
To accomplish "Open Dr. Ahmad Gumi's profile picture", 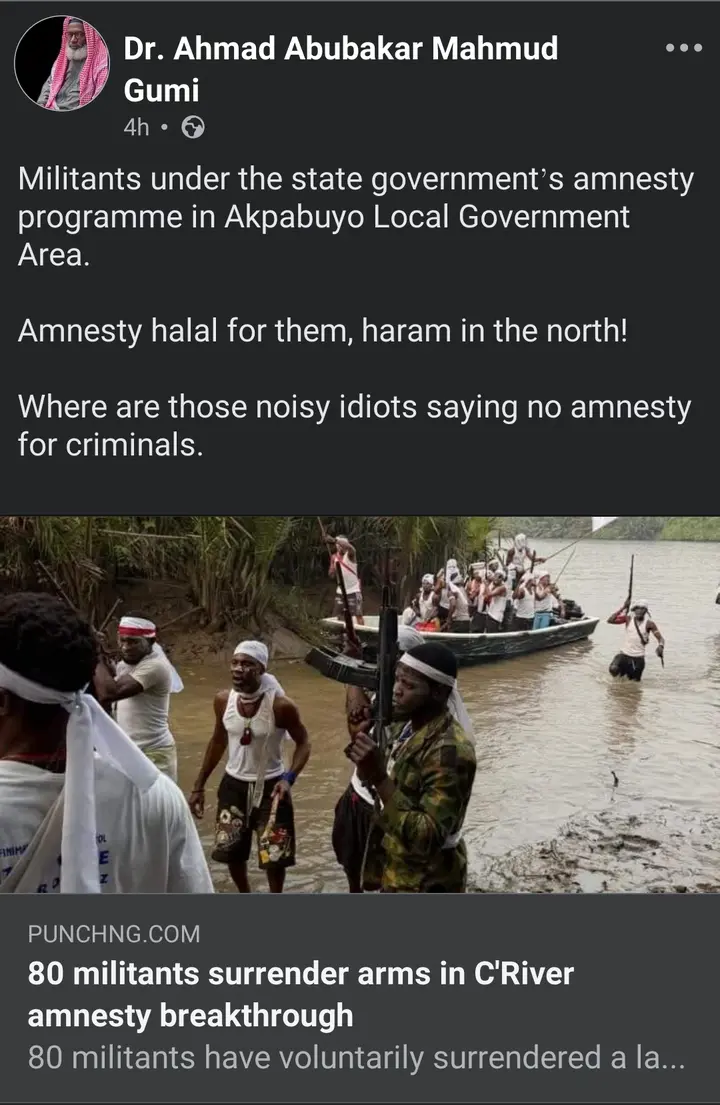I will coord(62,63).
